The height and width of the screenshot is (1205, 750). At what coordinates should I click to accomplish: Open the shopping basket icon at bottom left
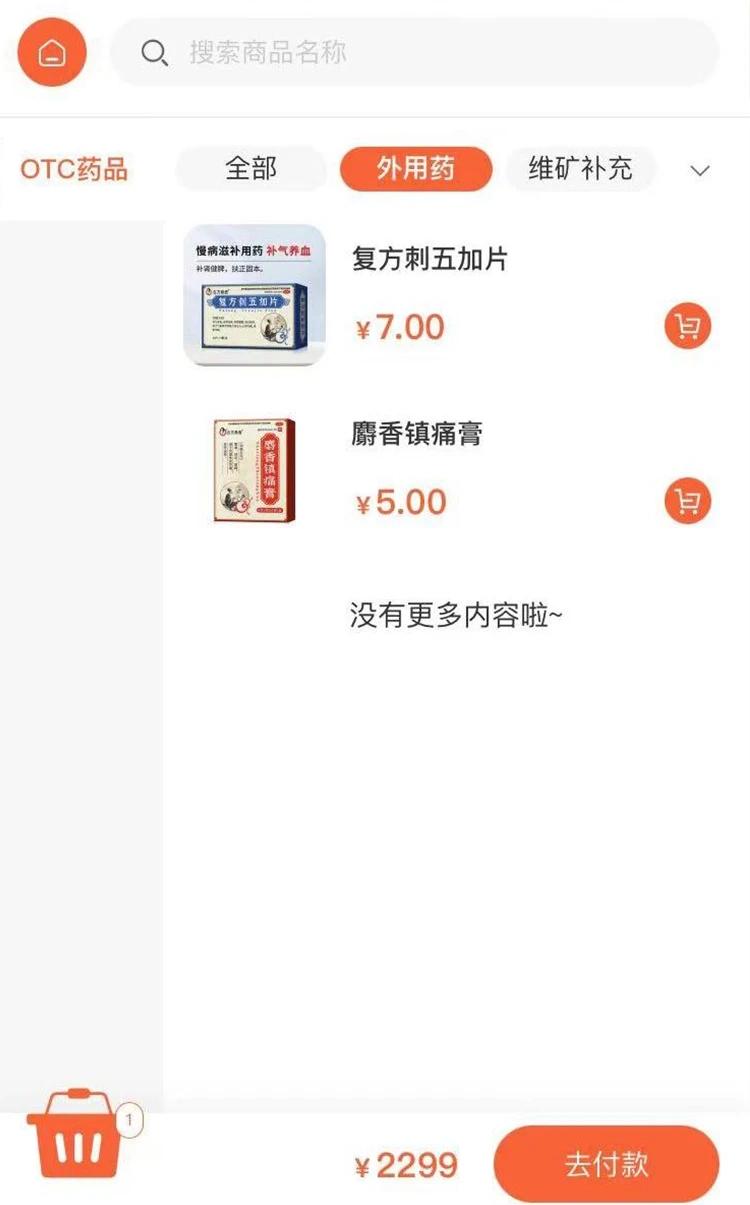(x=75, y=1138)
